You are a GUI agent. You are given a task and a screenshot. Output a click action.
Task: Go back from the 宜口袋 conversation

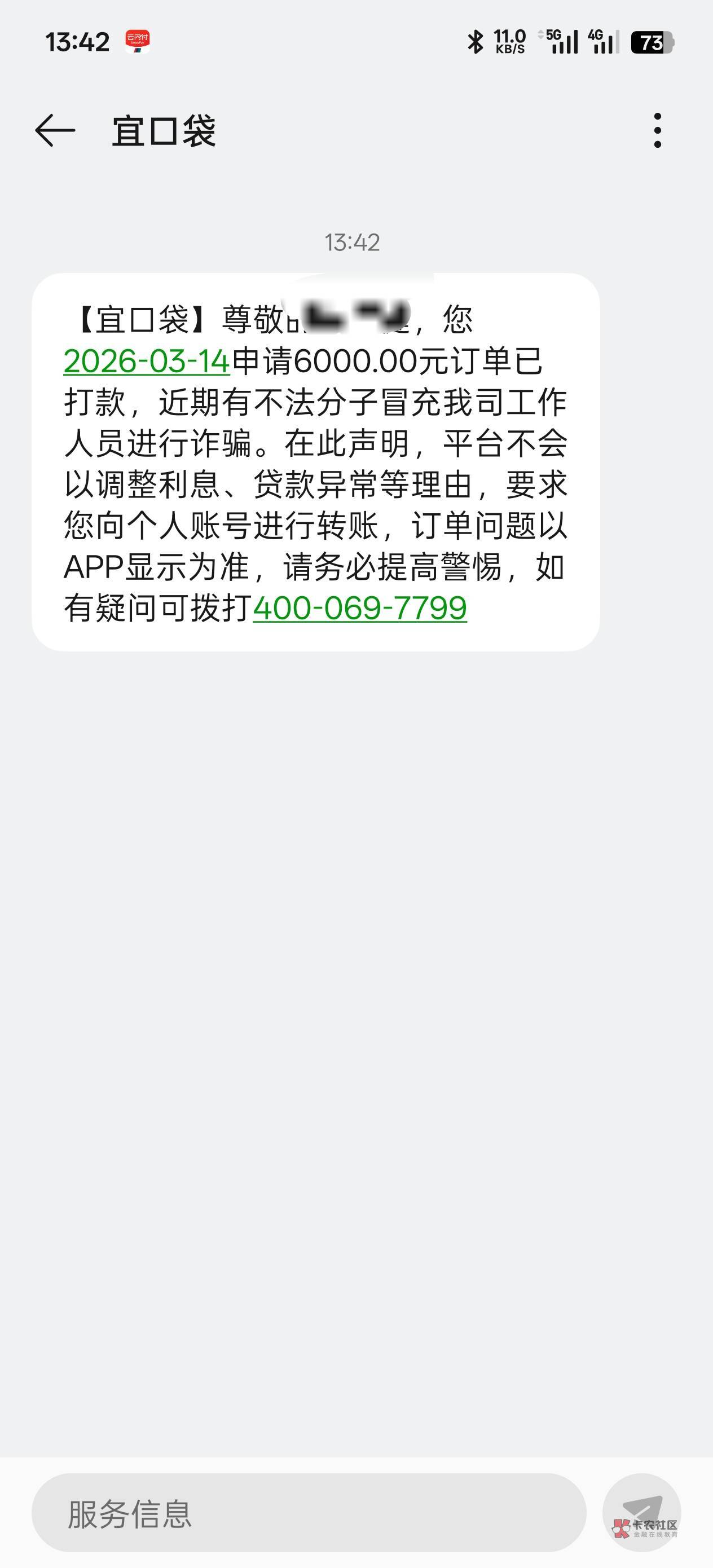pyautogui.click(x=55, y=130)
